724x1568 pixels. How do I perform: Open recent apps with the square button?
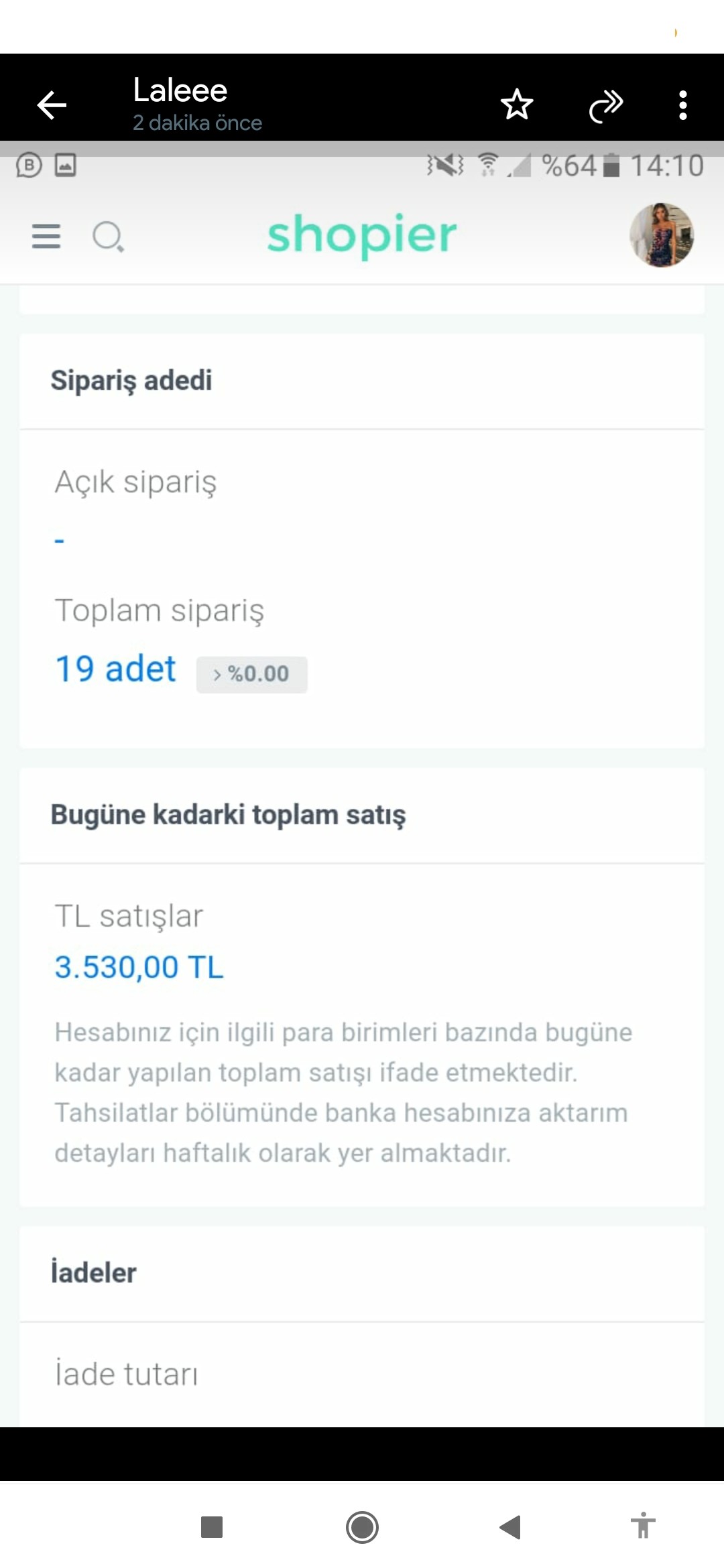[212, 1527]
